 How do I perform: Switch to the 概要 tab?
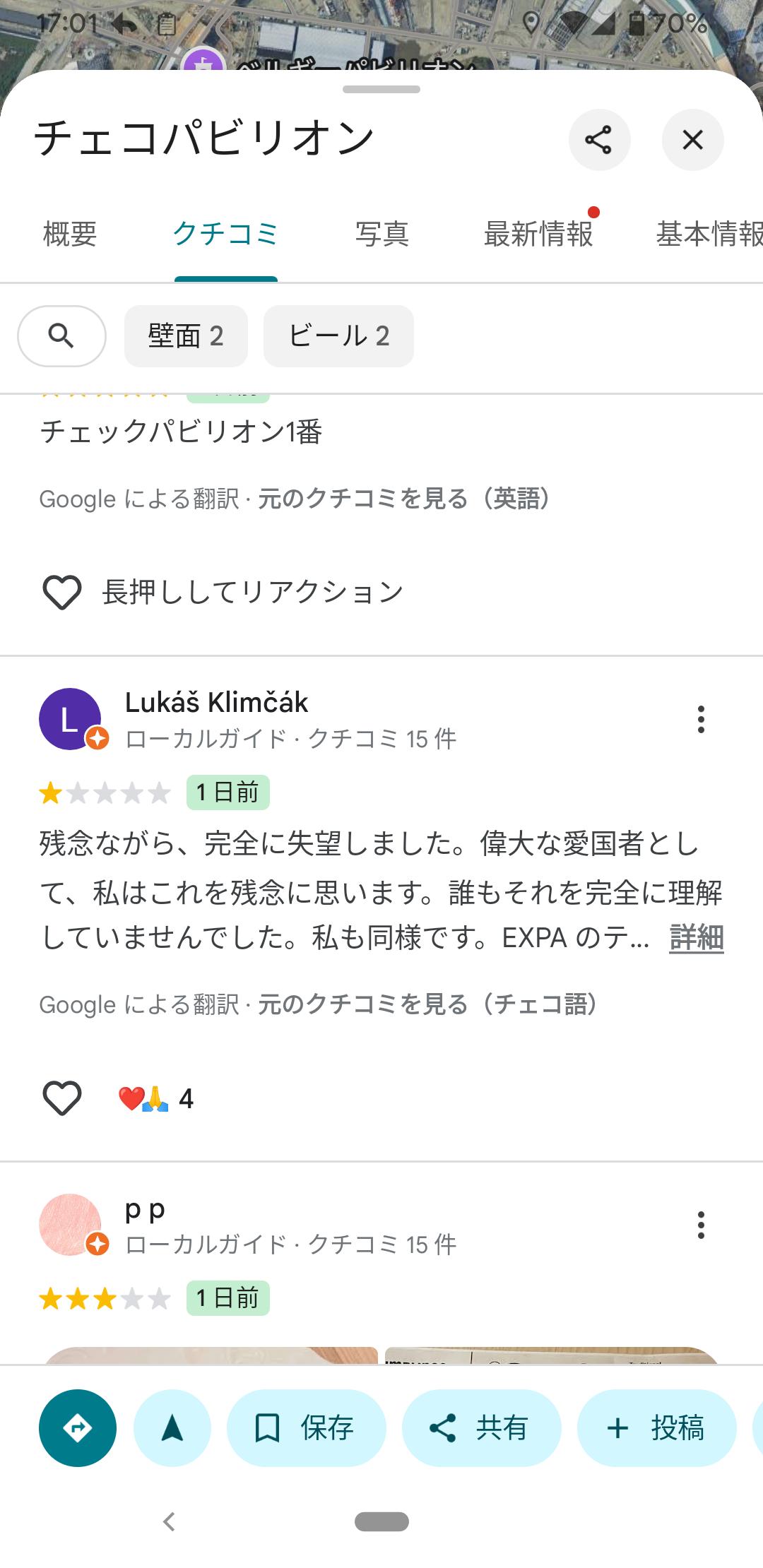pos(70,234)
